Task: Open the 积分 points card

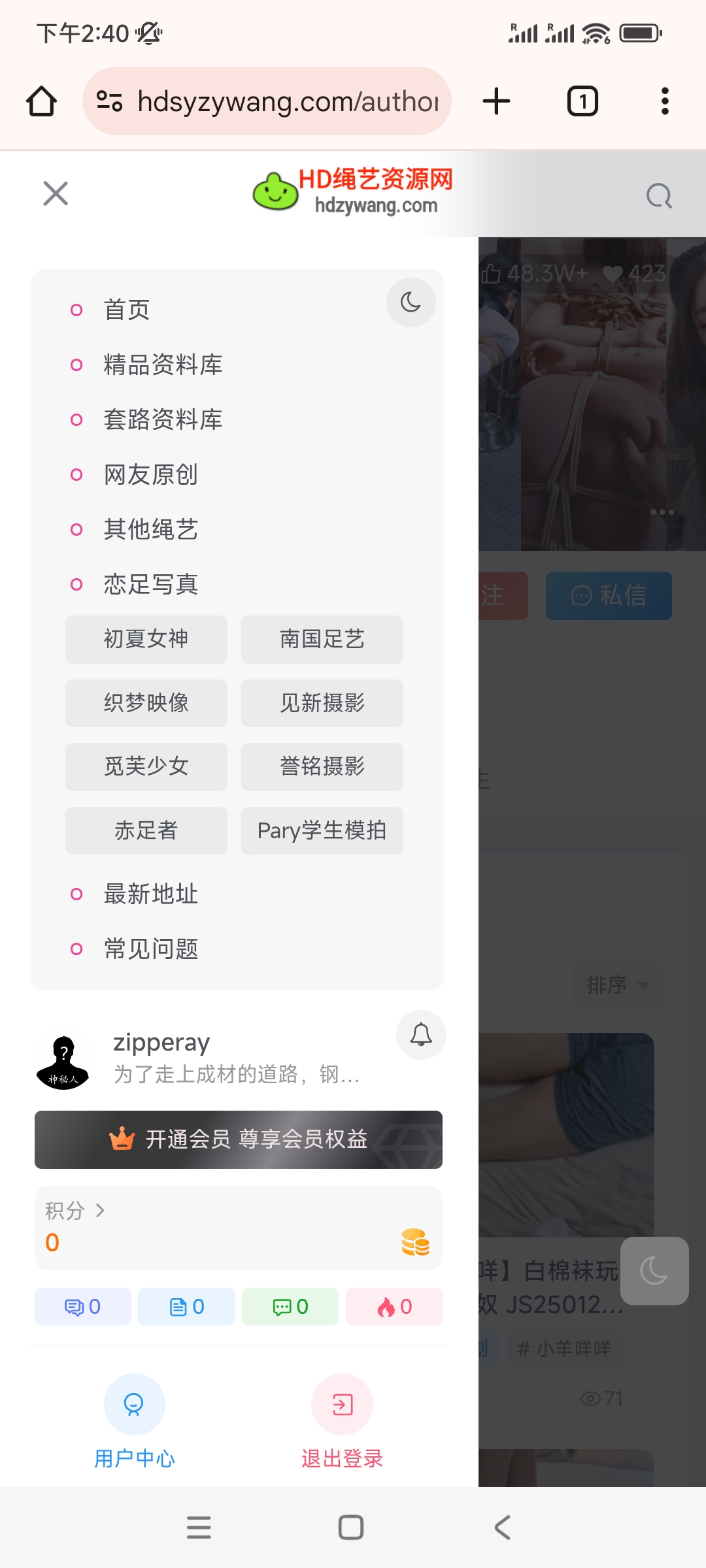Action: [239, 1228]
